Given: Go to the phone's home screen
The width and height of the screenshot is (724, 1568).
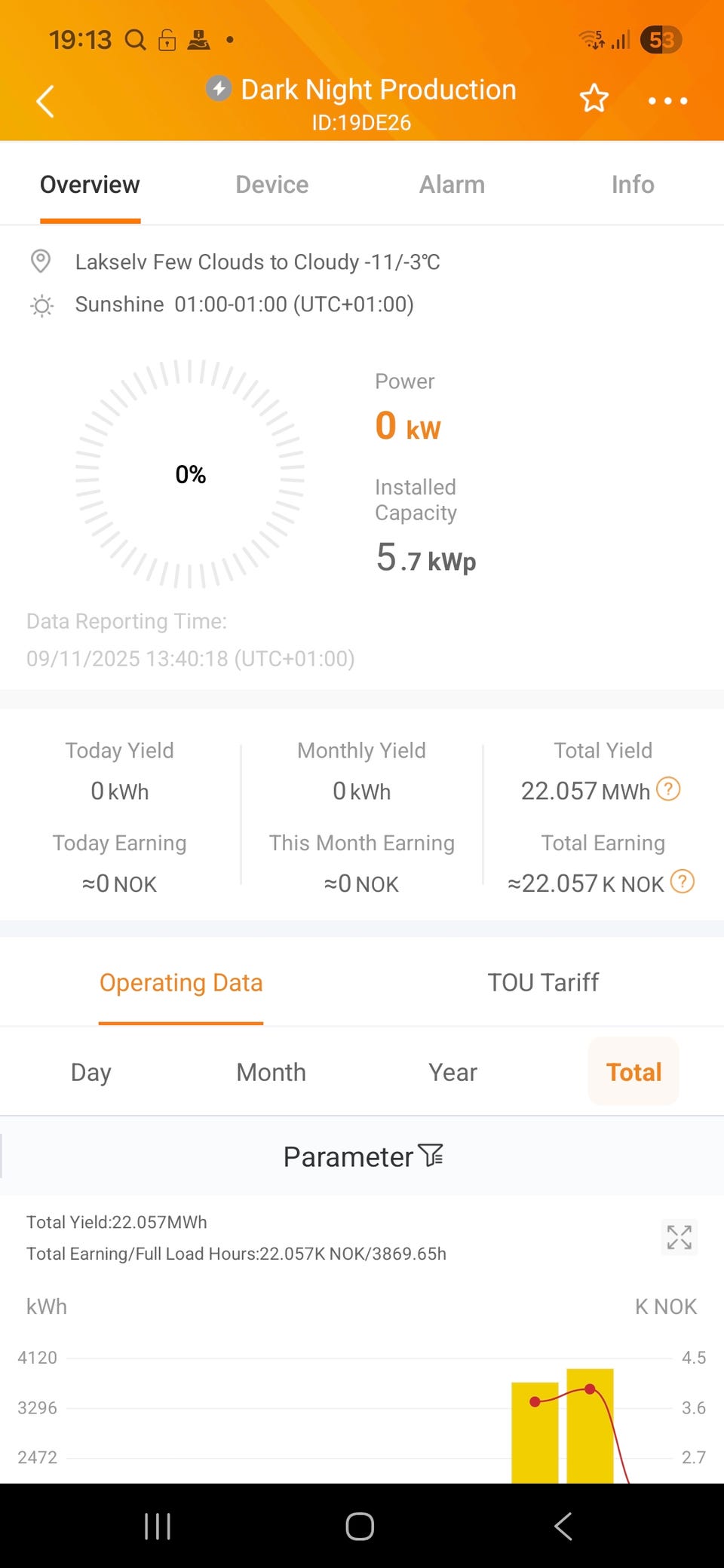Looking at the screenshot, I should [x=360, y=1527].
